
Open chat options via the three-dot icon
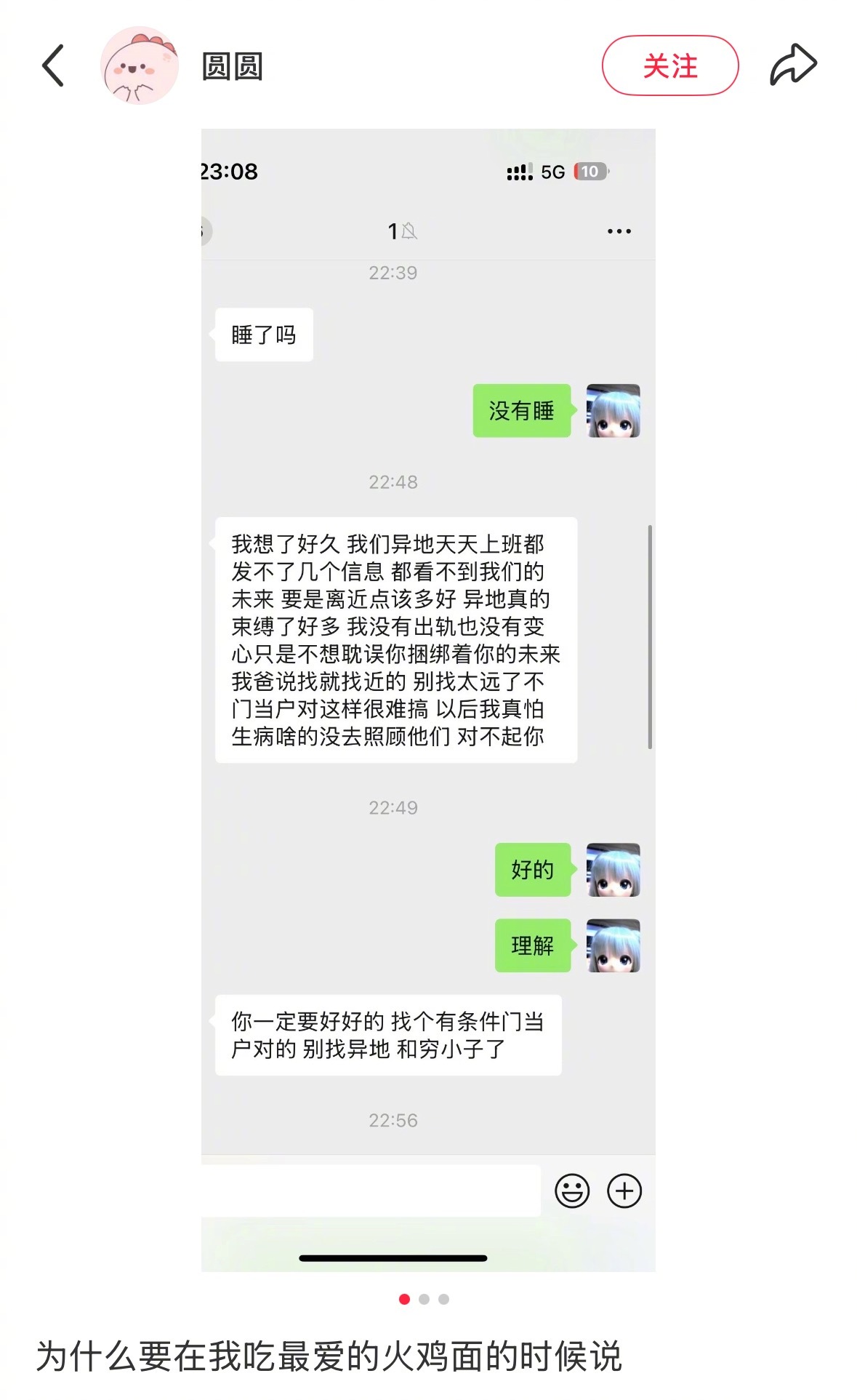(x=617, y=231)
